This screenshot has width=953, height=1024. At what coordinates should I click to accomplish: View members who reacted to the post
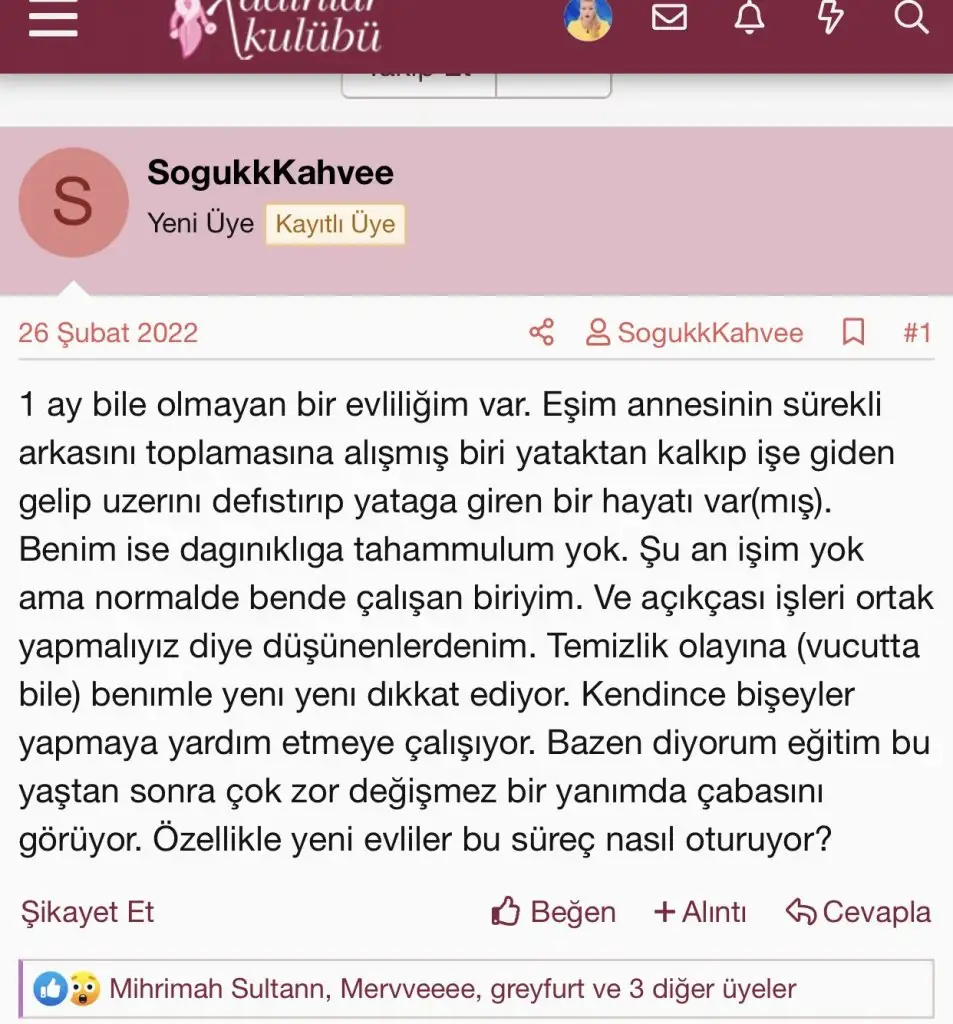point(452,990)
